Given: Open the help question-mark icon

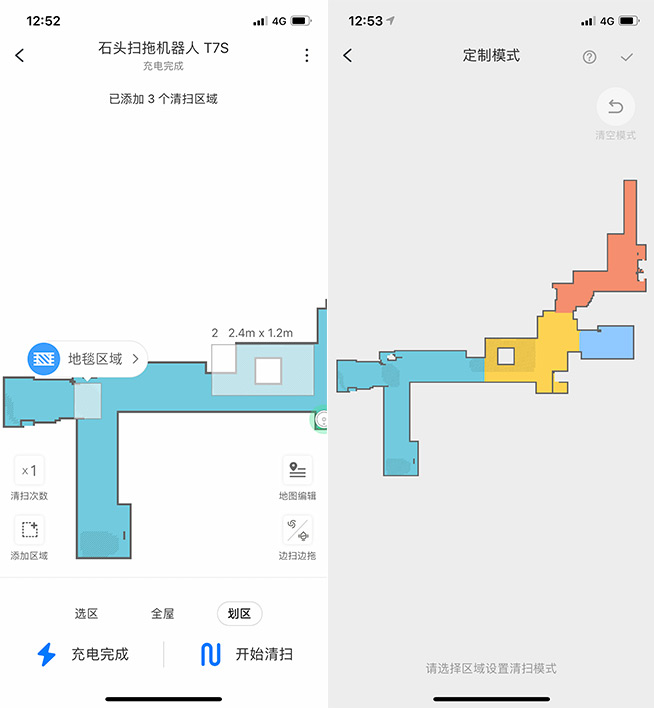Looking at the screenshot, I should [x=589, y=57].
